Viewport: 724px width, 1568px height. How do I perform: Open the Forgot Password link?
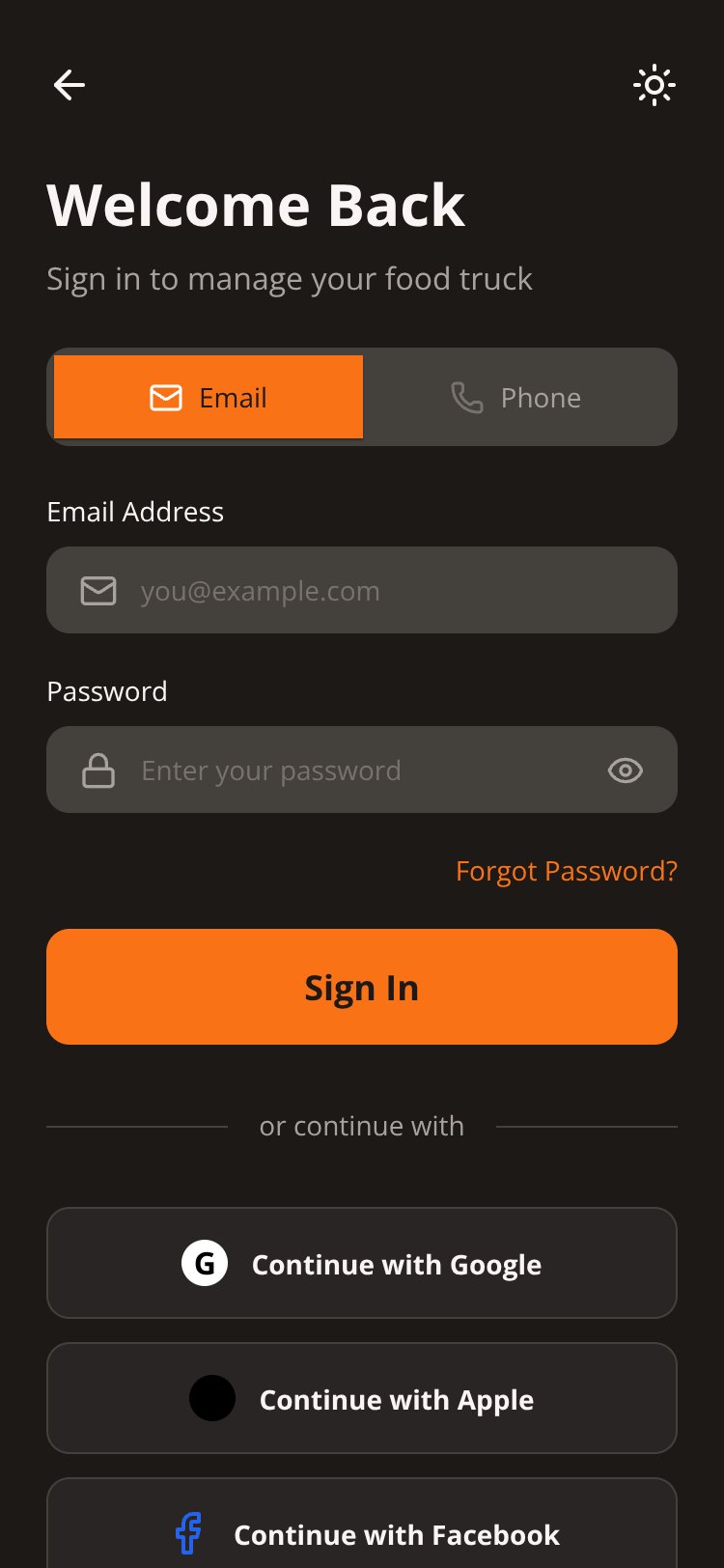coord(567,871)
